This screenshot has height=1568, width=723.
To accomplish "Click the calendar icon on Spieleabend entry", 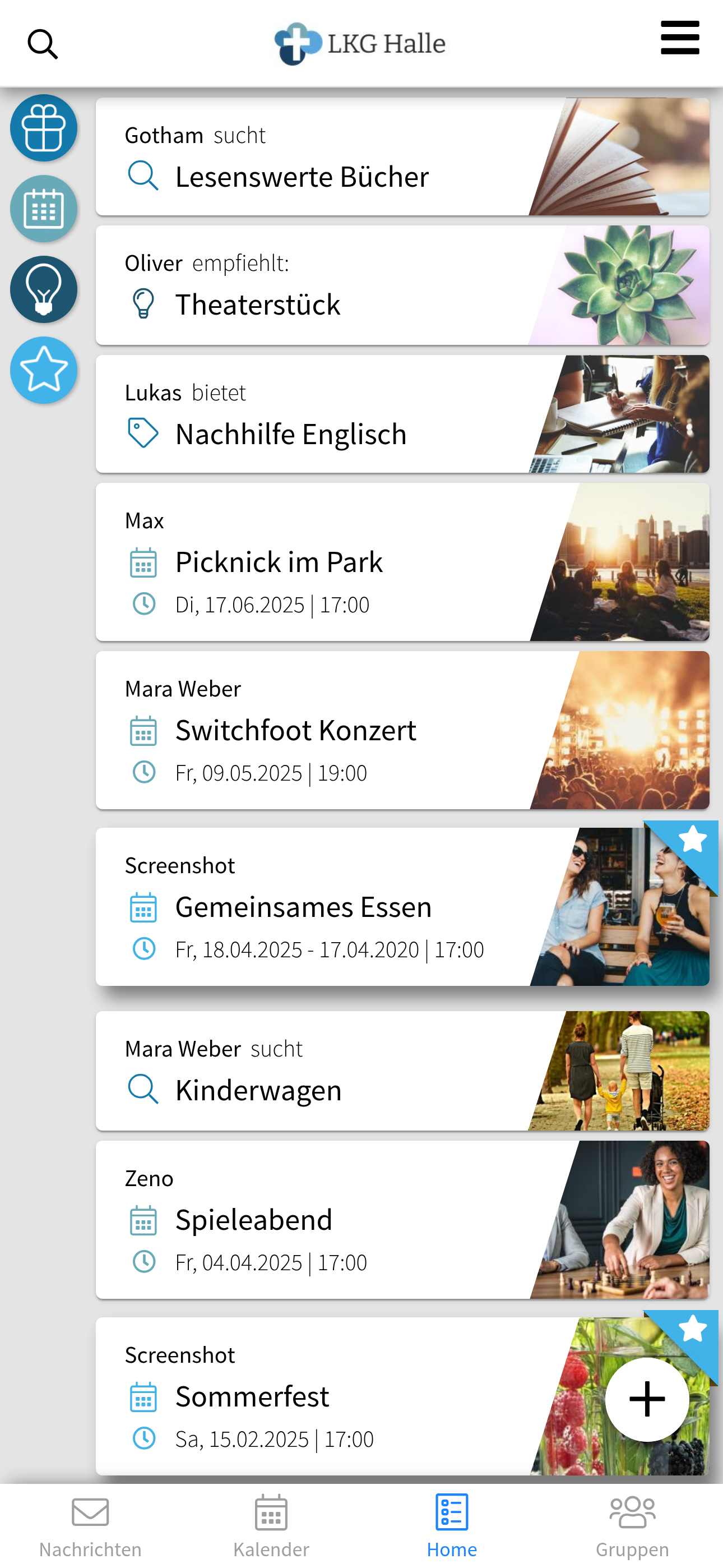I will [x=143, y=1219].
